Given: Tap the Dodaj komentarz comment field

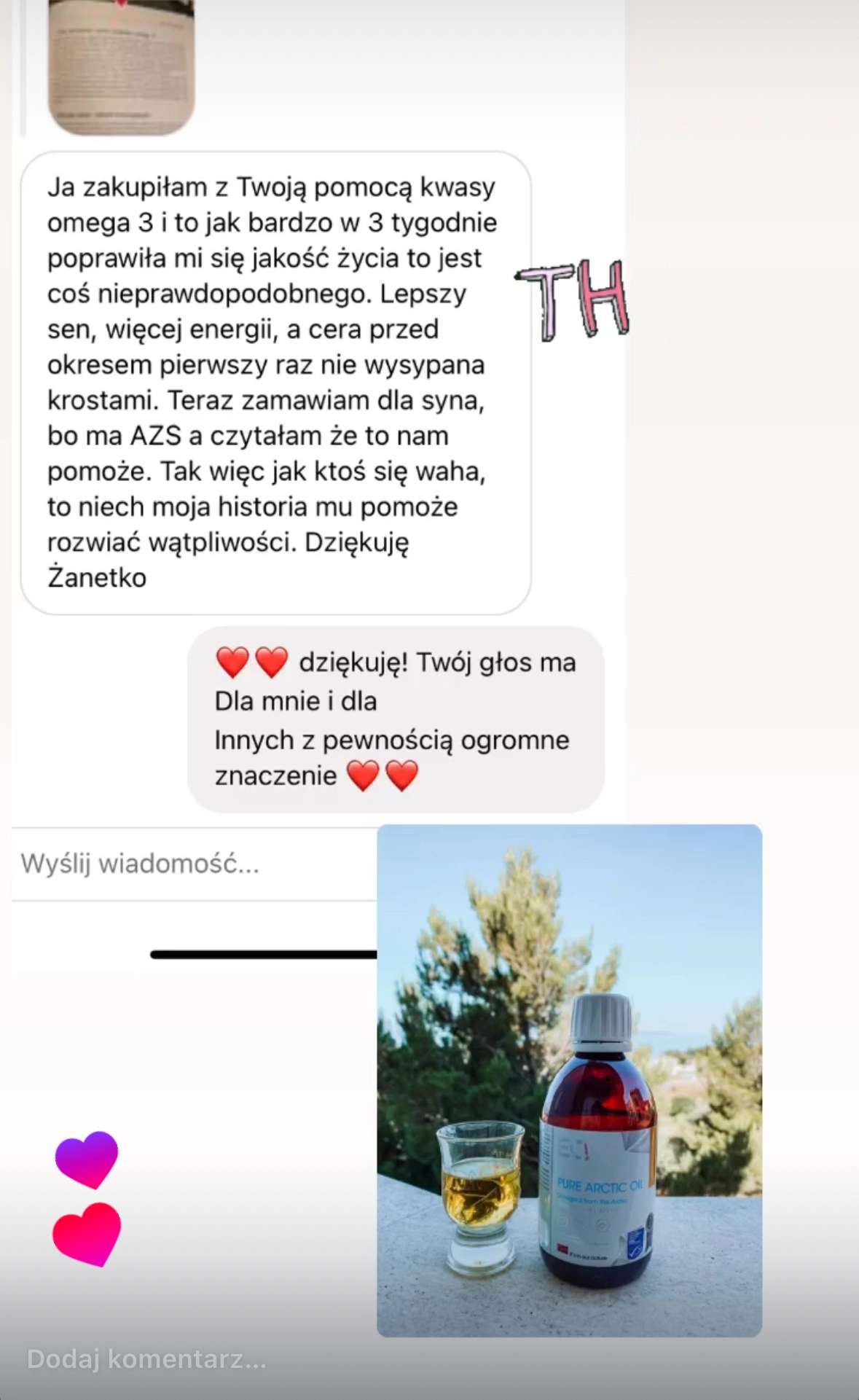Looking at the screenshot, I should [x=146, y=1358].
